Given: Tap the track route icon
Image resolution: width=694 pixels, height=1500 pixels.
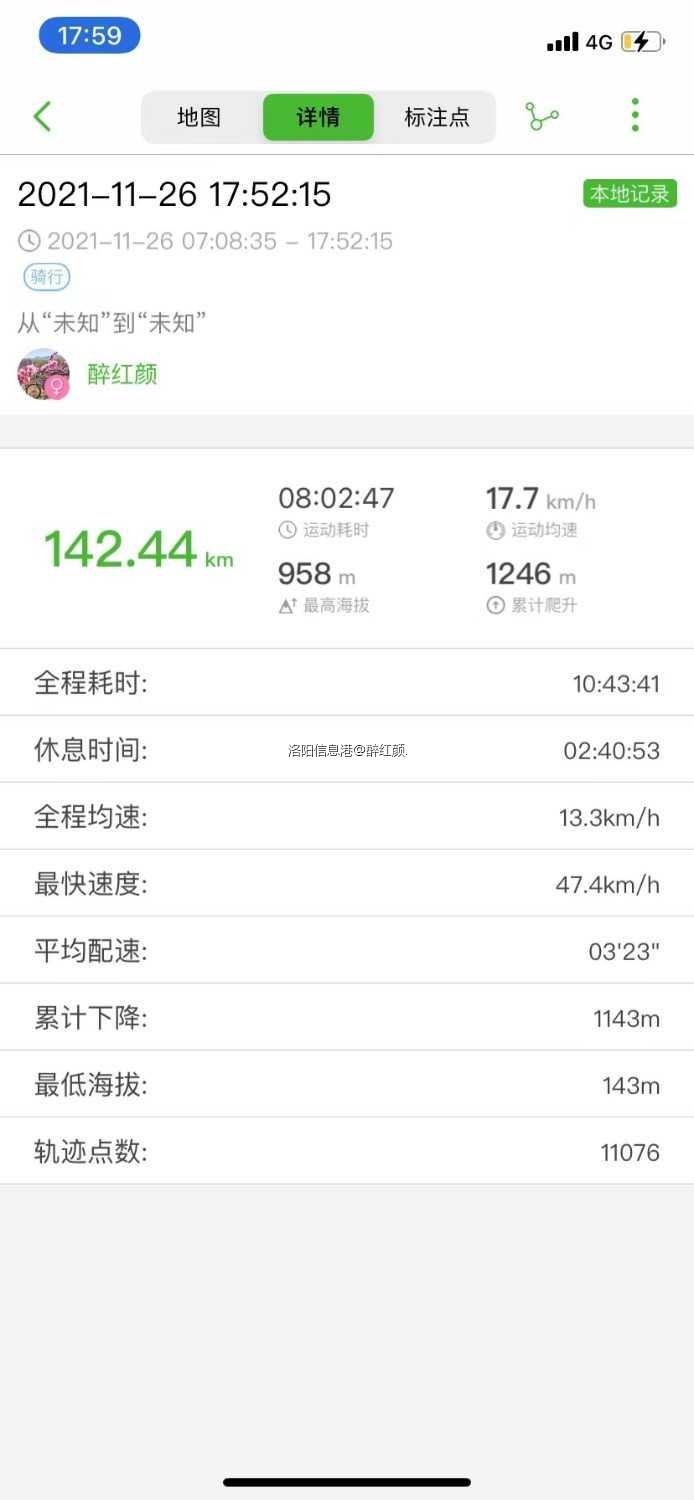Looking at the screenshot, I should pos(542,117).
